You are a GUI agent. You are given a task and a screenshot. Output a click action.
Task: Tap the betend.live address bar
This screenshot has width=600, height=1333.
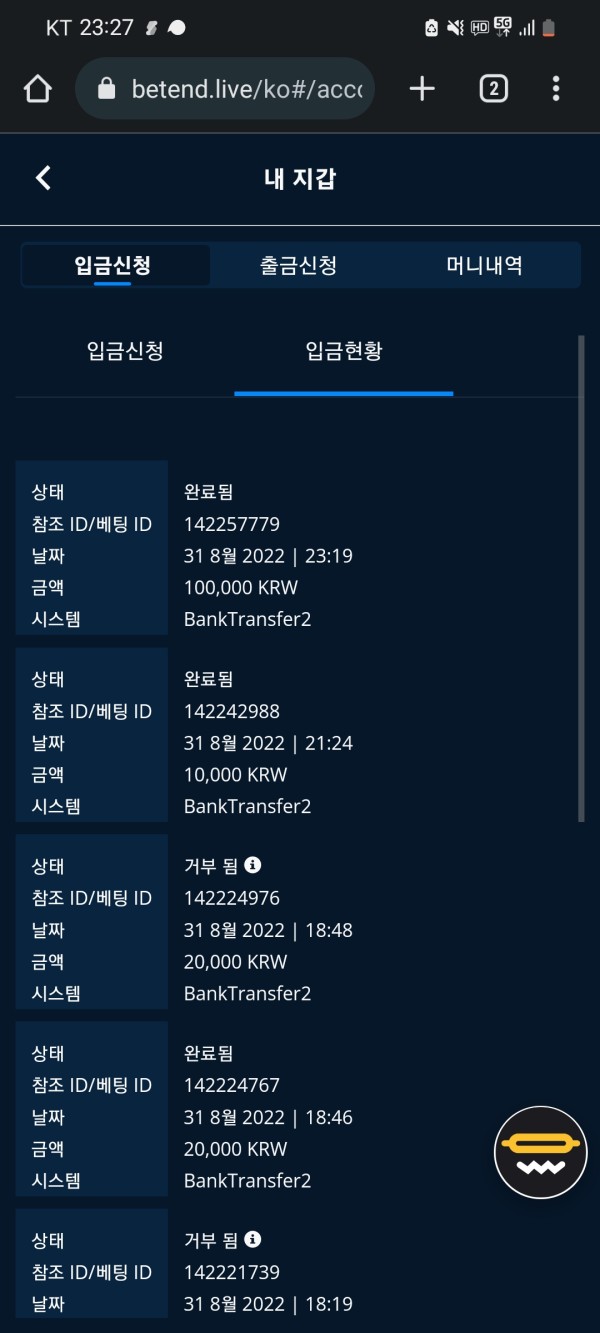click(226, 89)
